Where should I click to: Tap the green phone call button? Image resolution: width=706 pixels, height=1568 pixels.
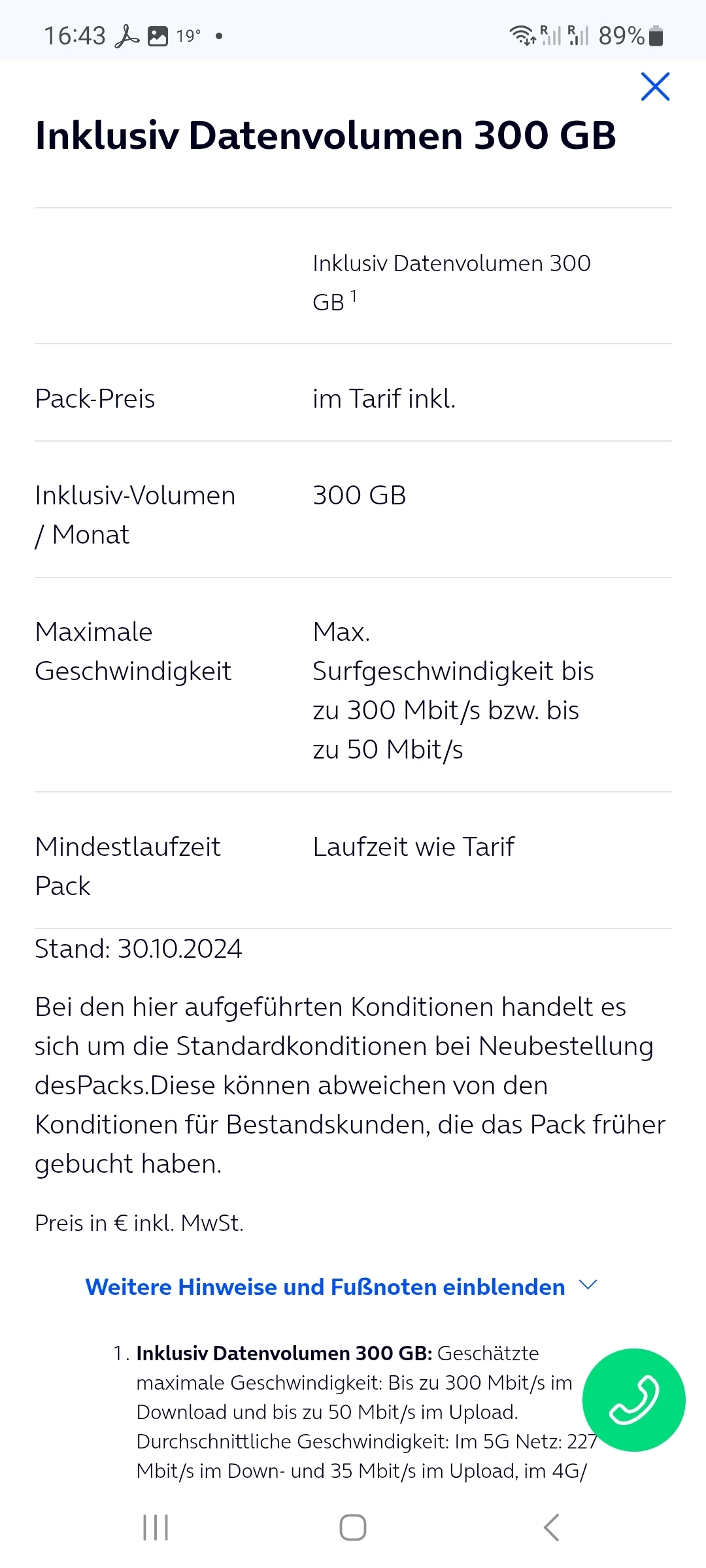pyautogui.click(x=633, y=1399)
